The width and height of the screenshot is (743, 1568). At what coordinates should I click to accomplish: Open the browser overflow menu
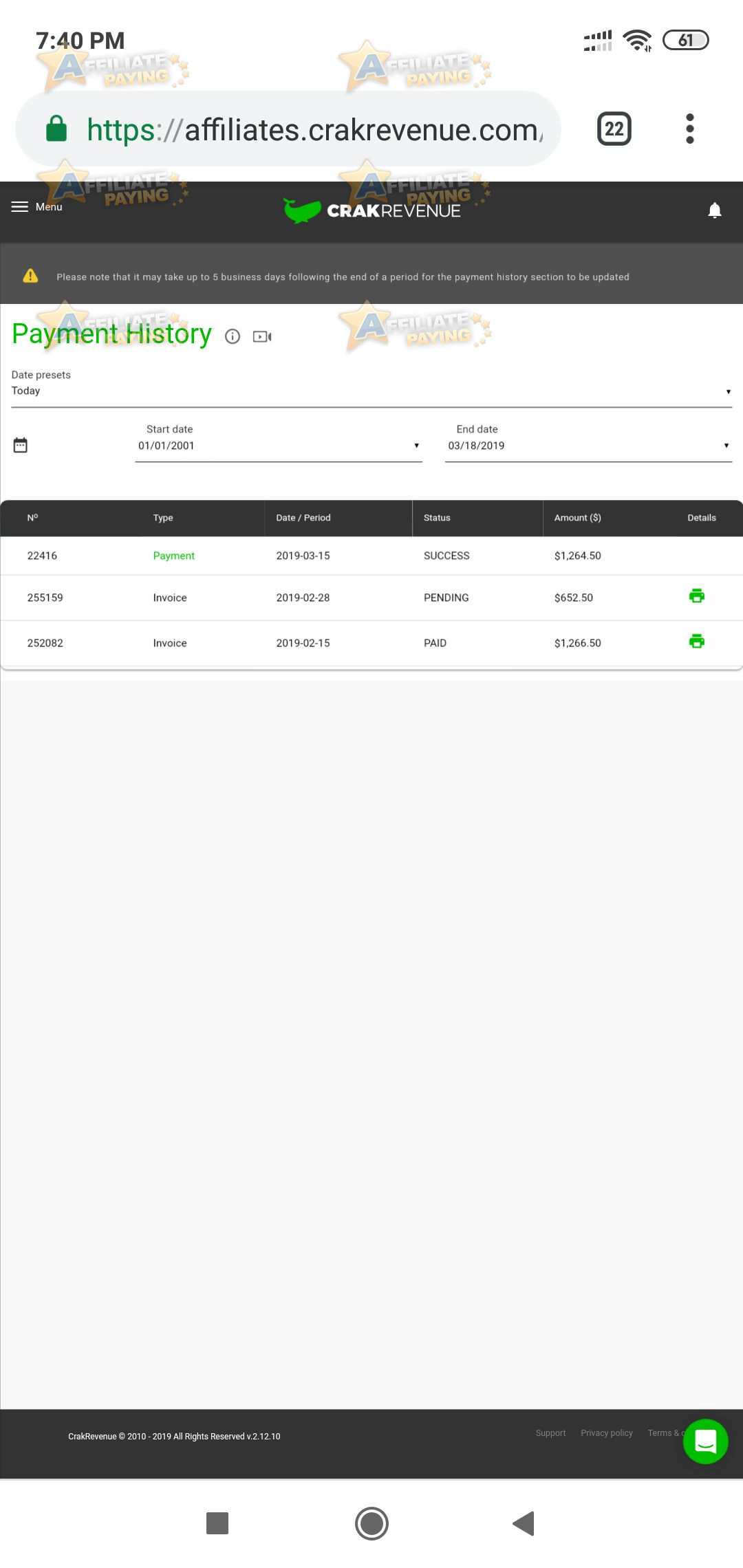coord(690,129)
